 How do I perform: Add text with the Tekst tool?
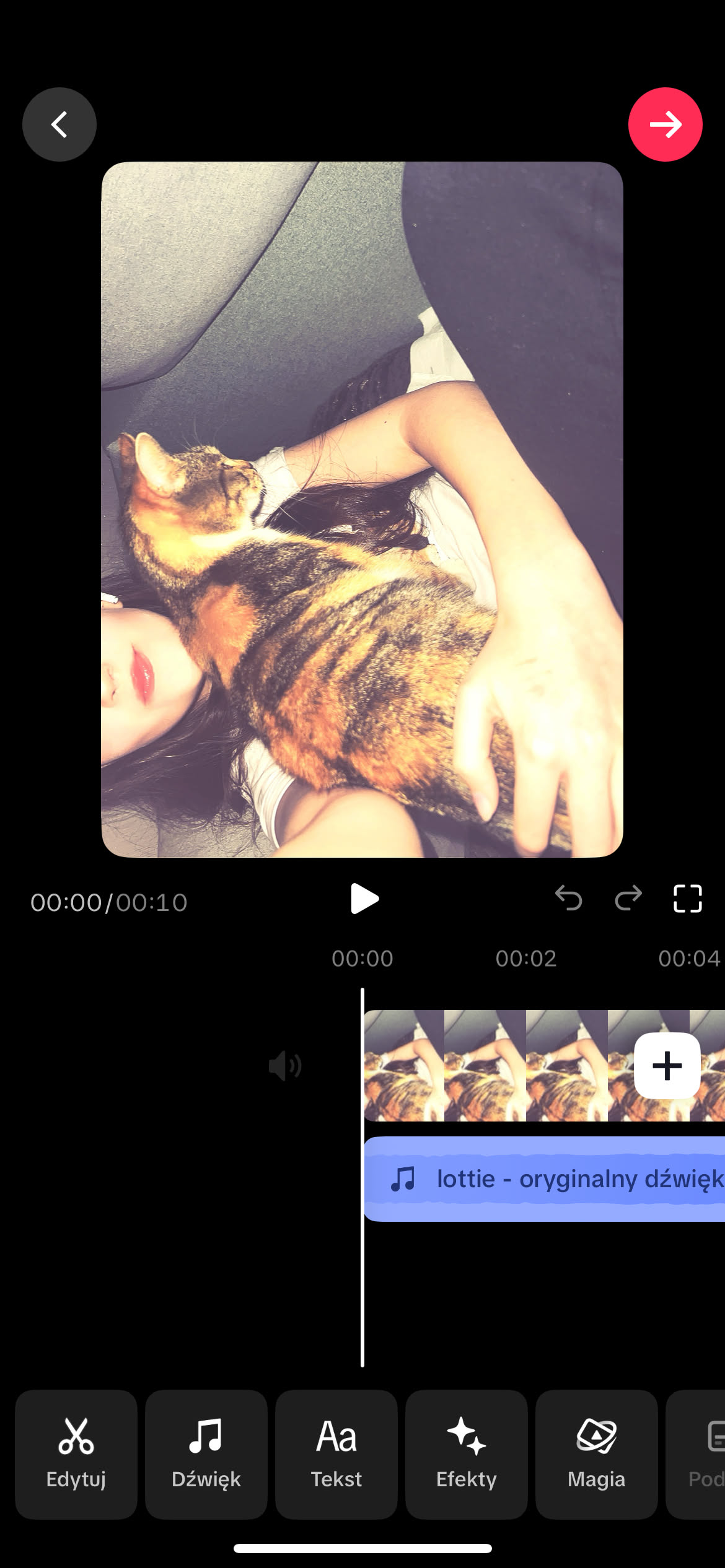(x=336, y=1454)
